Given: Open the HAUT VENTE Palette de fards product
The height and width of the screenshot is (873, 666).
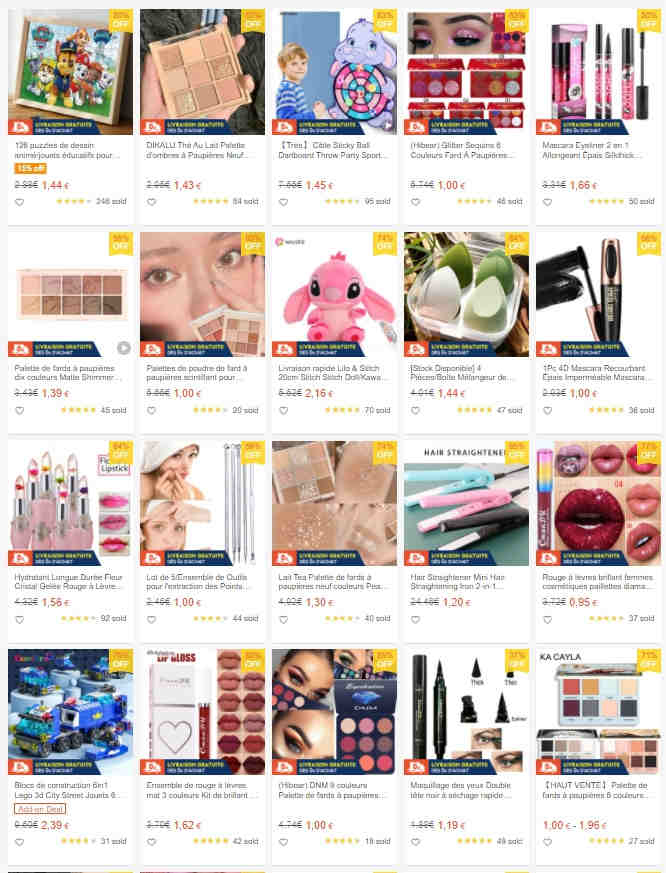Looking at the screenshot, I should coord(598,710).
